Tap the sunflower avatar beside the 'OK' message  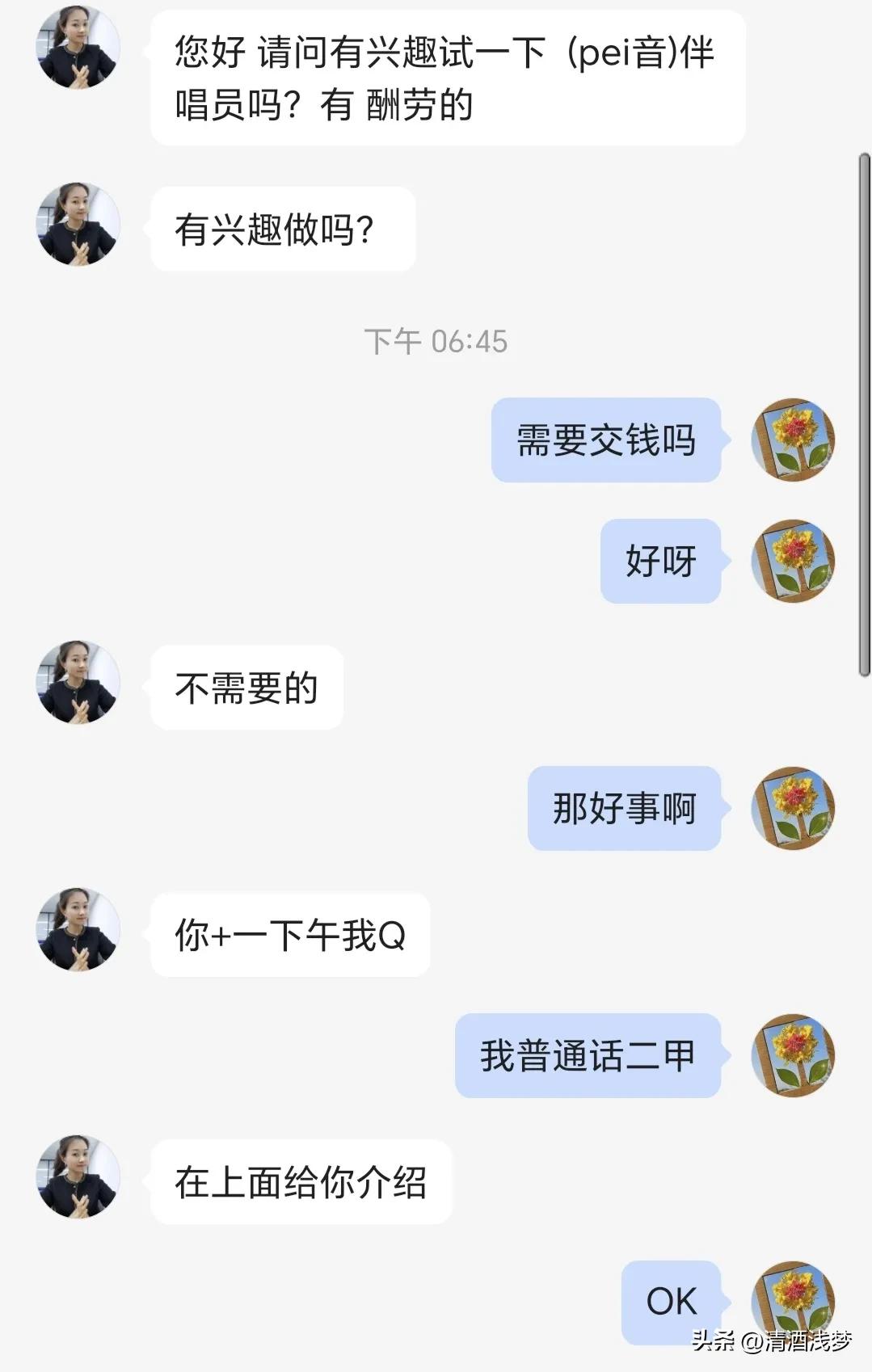[792, 1301]
